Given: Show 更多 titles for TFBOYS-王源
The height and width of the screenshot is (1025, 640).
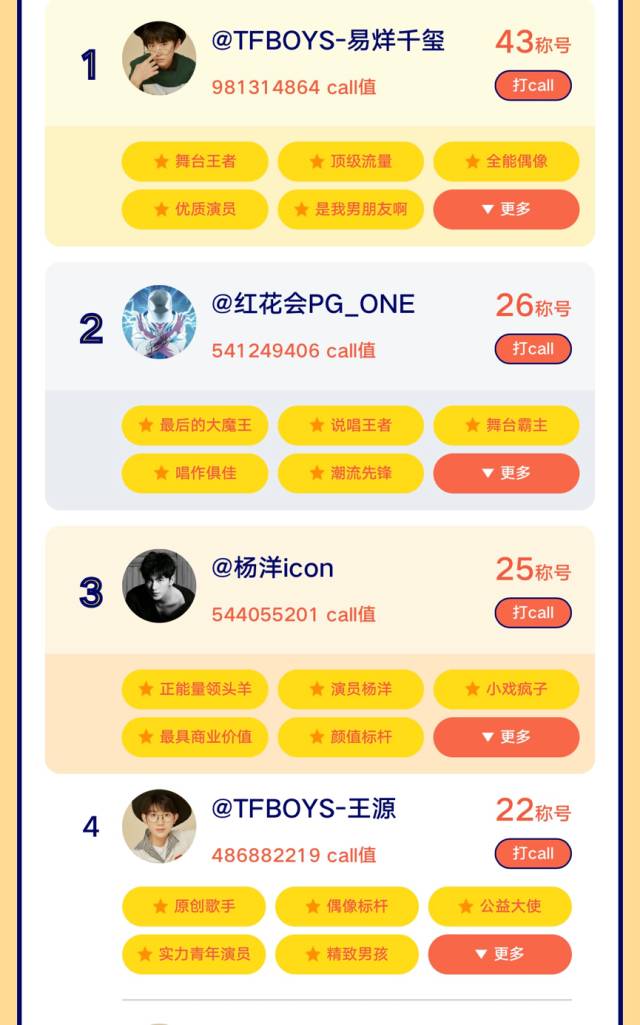Looking at the screenshot, I should [500, 954].
